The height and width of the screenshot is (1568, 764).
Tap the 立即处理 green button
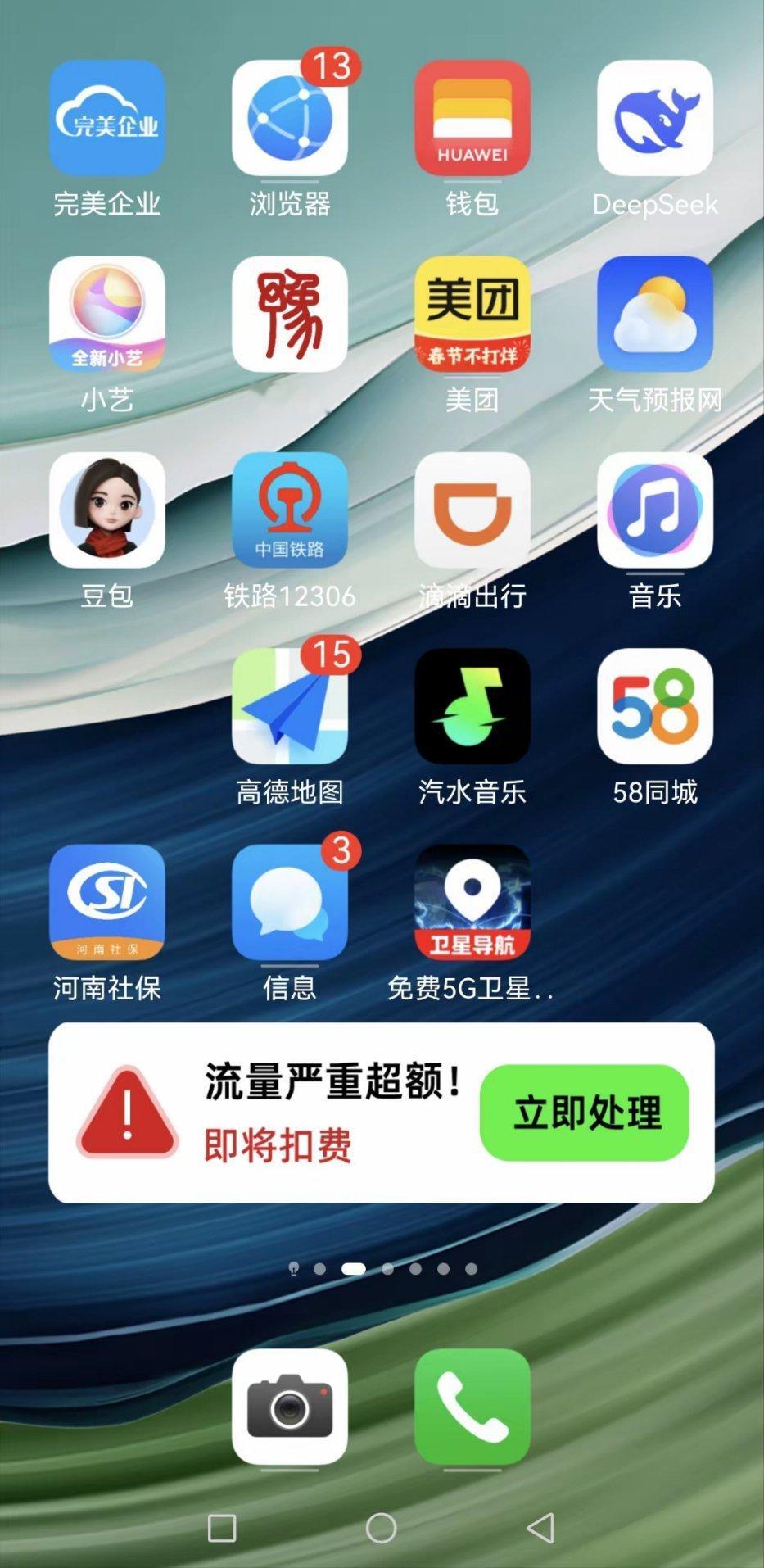[x=584, y=1113]
